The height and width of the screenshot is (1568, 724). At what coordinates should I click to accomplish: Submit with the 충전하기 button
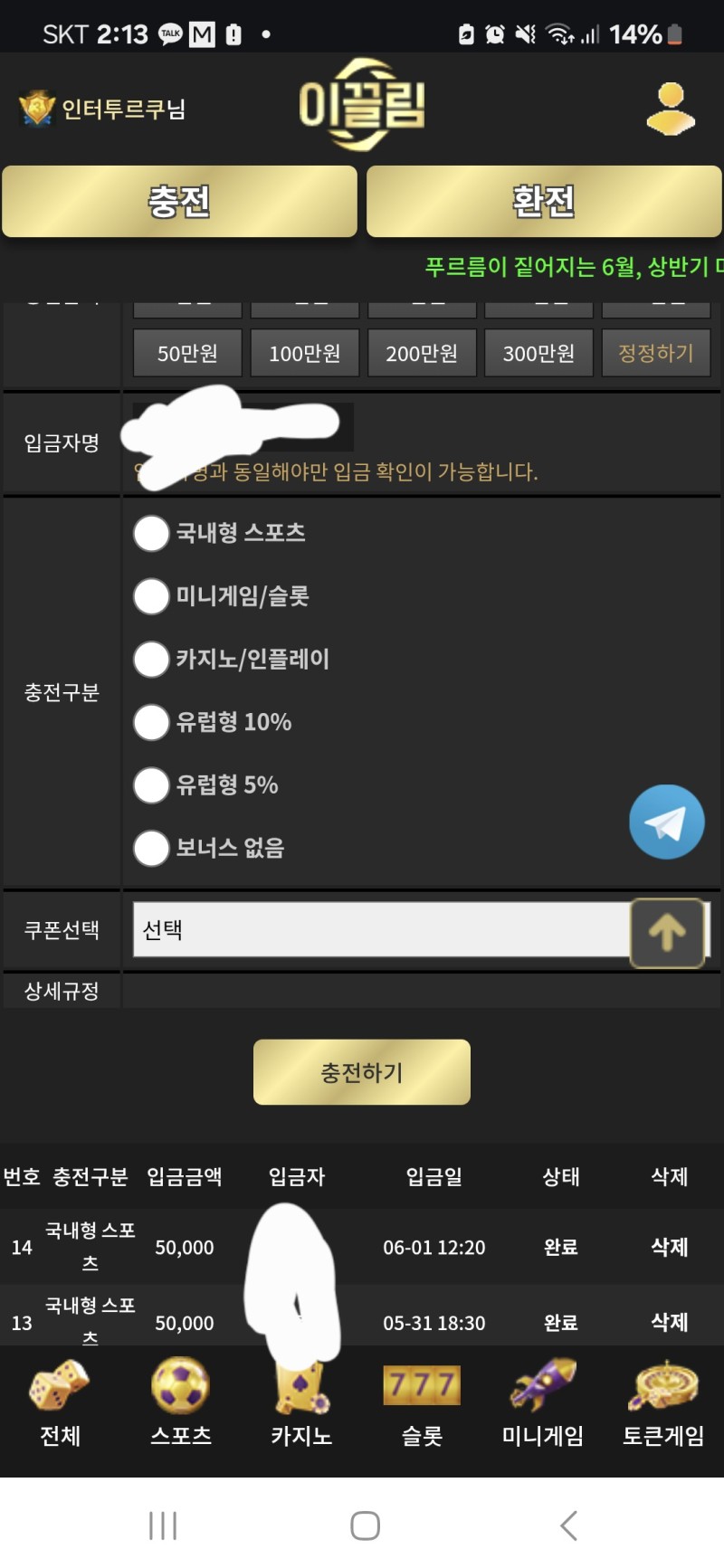[x=362, y=1072]
